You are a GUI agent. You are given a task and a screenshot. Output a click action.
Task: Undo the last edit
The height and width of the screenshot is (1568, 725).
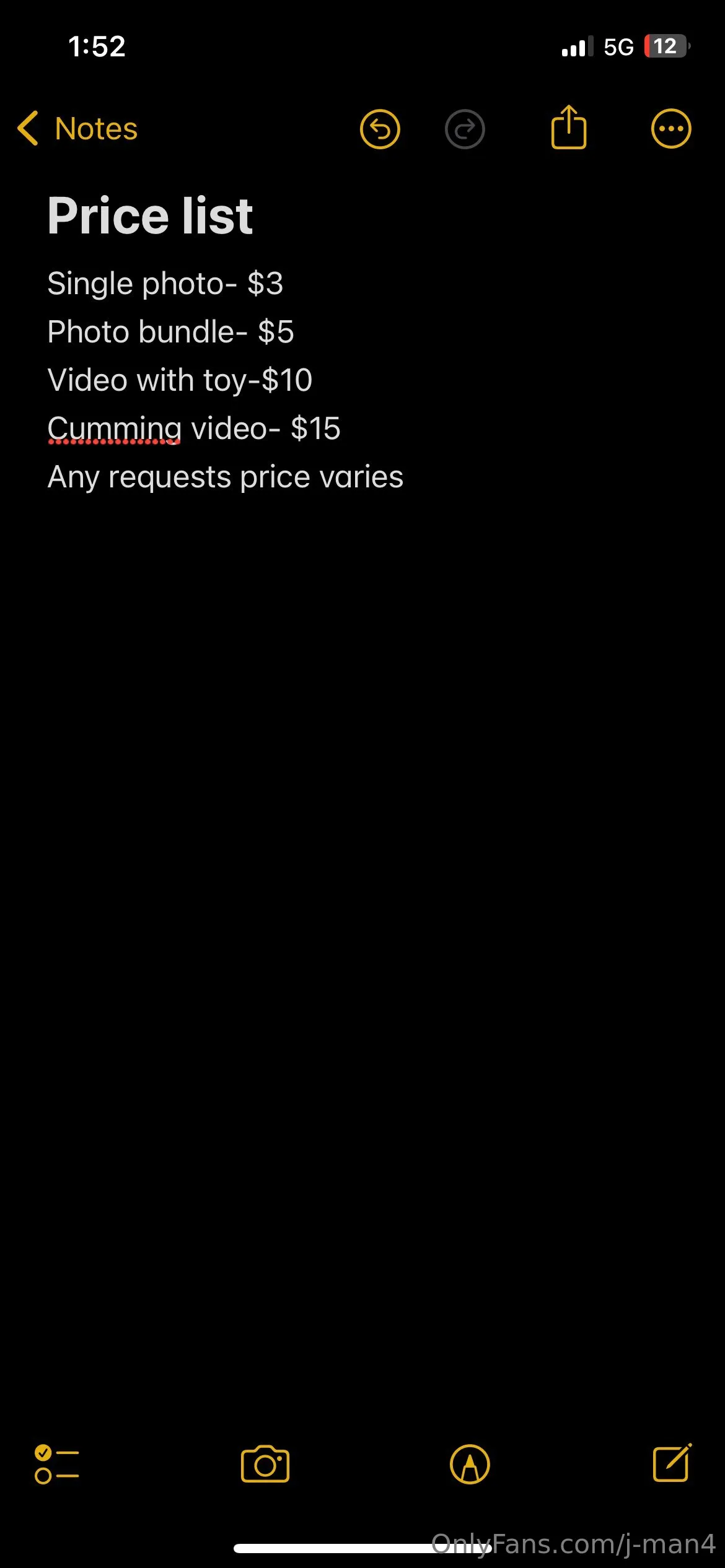[x=380, y=129]
